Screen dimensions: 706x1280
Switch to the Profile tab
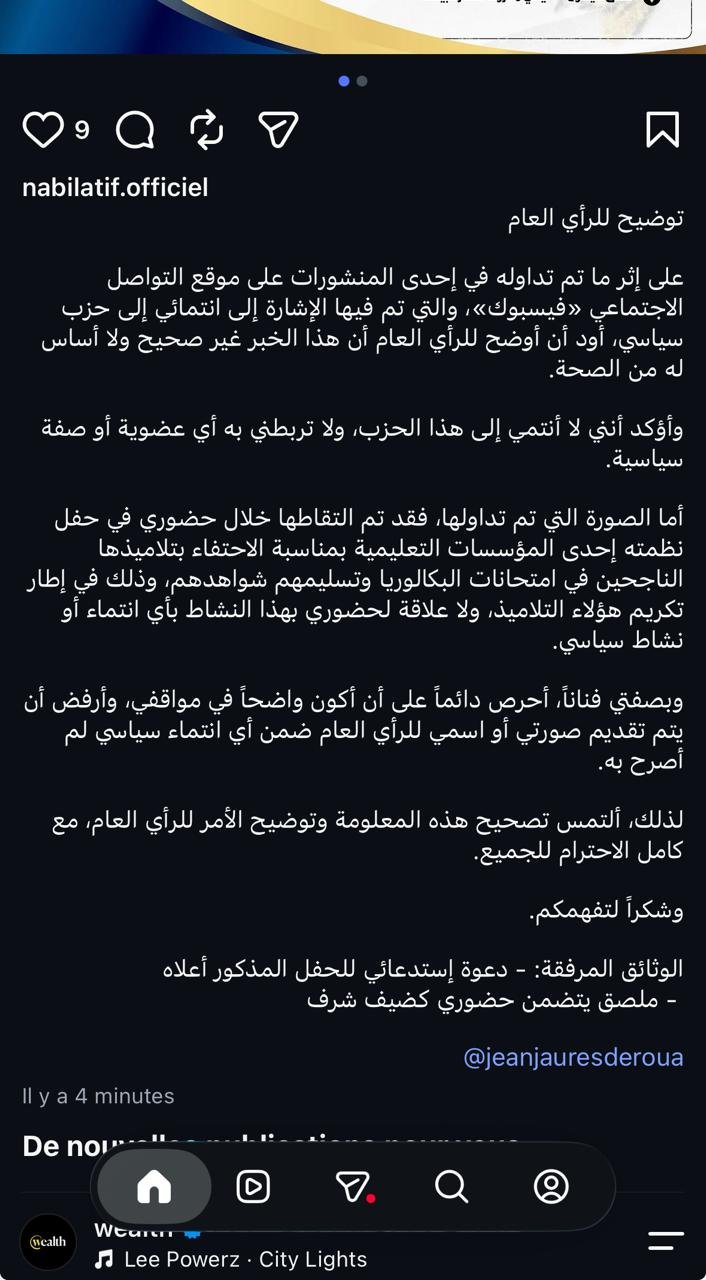coord(551,1187)
